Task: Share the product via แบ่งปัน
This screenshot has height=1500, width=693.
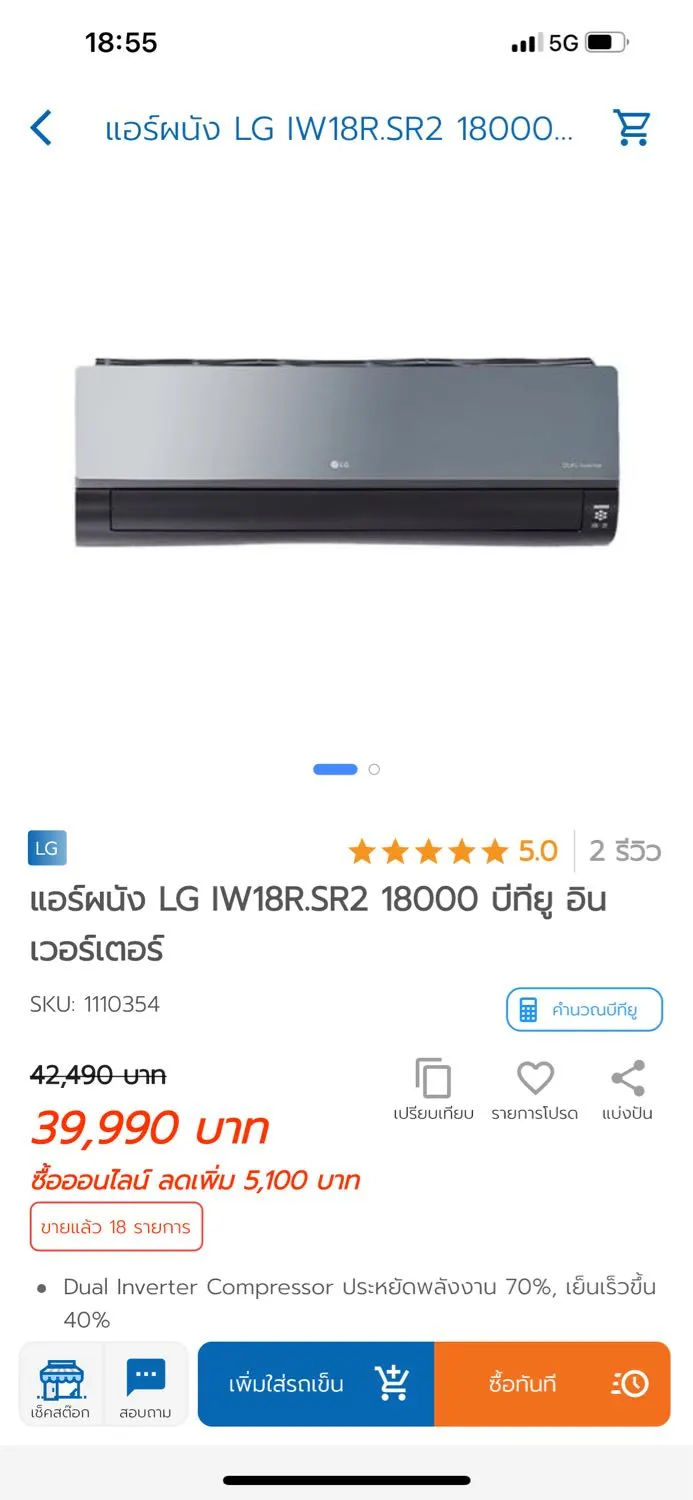Action: click(x=627, y=1090)
